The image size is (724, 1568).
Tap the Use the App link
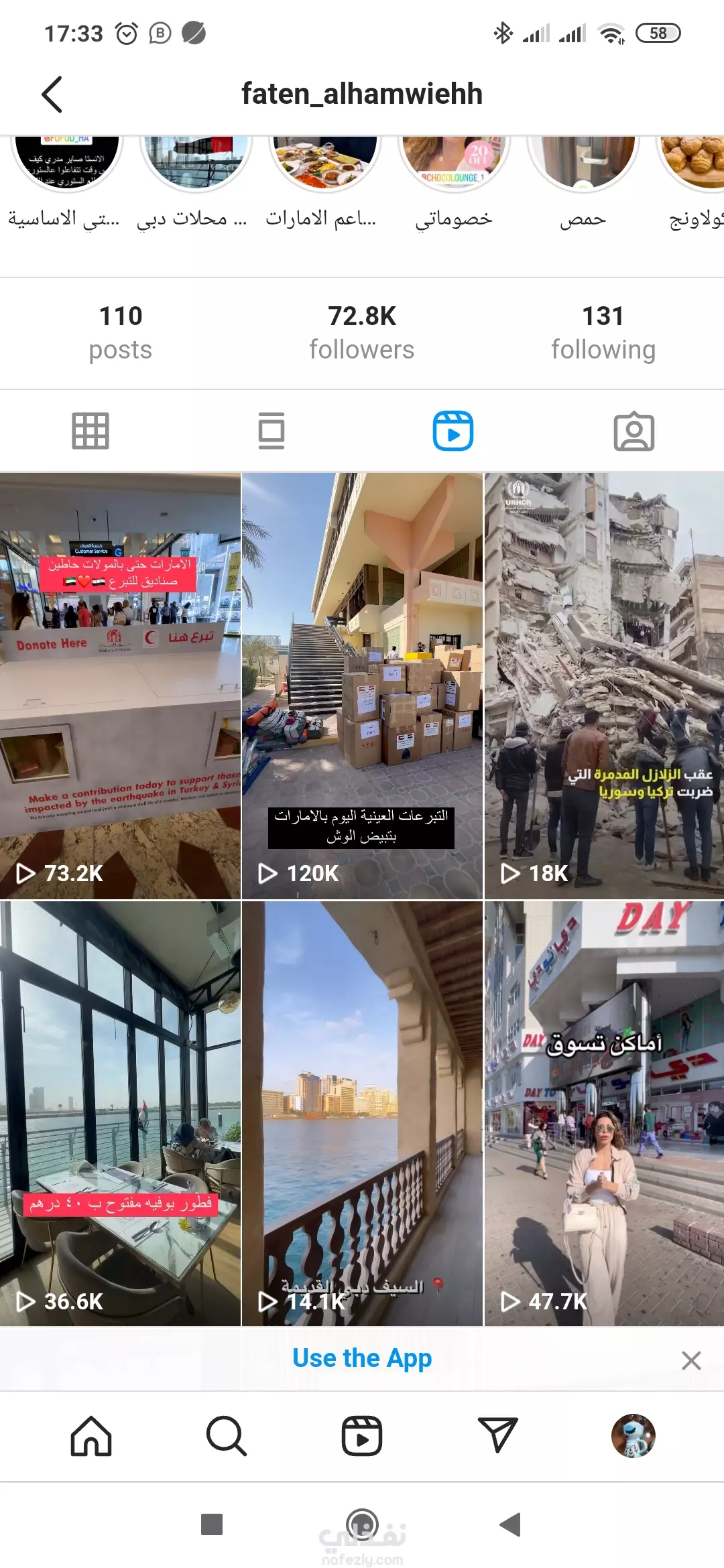point(362,1358)
